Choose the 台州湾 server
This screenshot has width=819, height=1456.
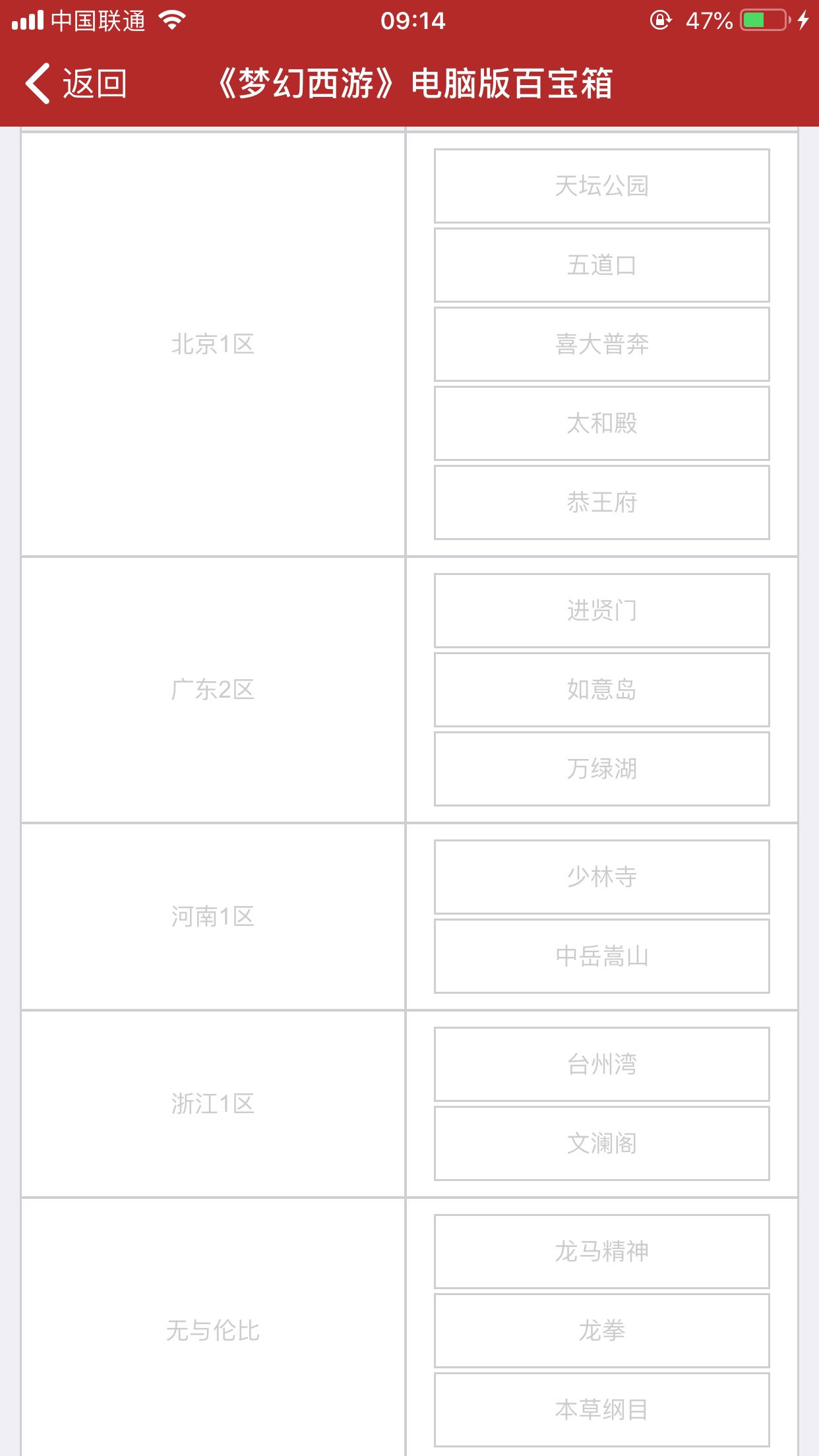tap(601, 1064)
